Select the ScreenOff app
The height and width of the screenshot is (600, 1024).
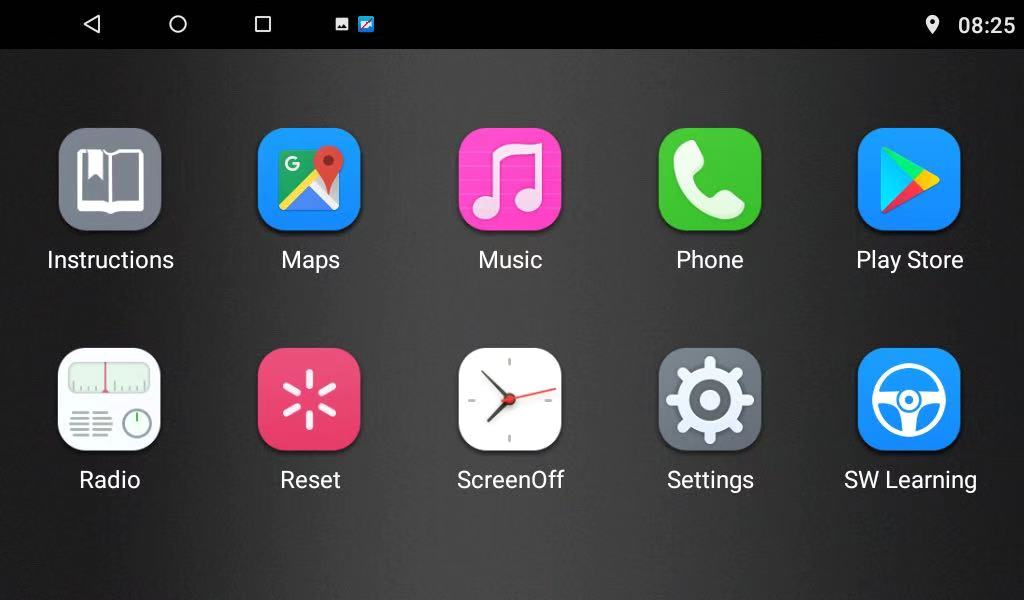pyautogui.click(x=510, y=399)
